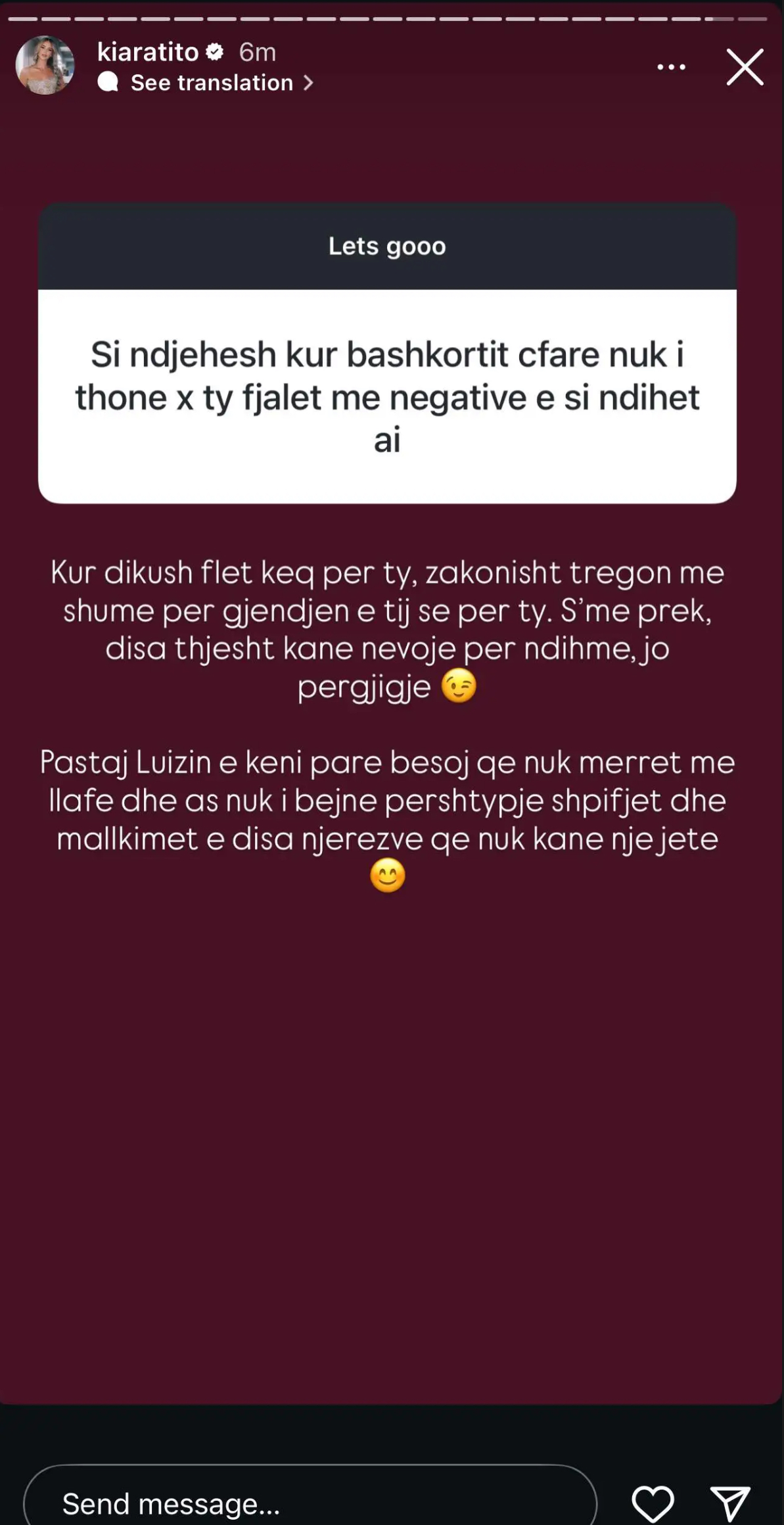
Task: Like this story with the heart
Action: click(653, 1503)
